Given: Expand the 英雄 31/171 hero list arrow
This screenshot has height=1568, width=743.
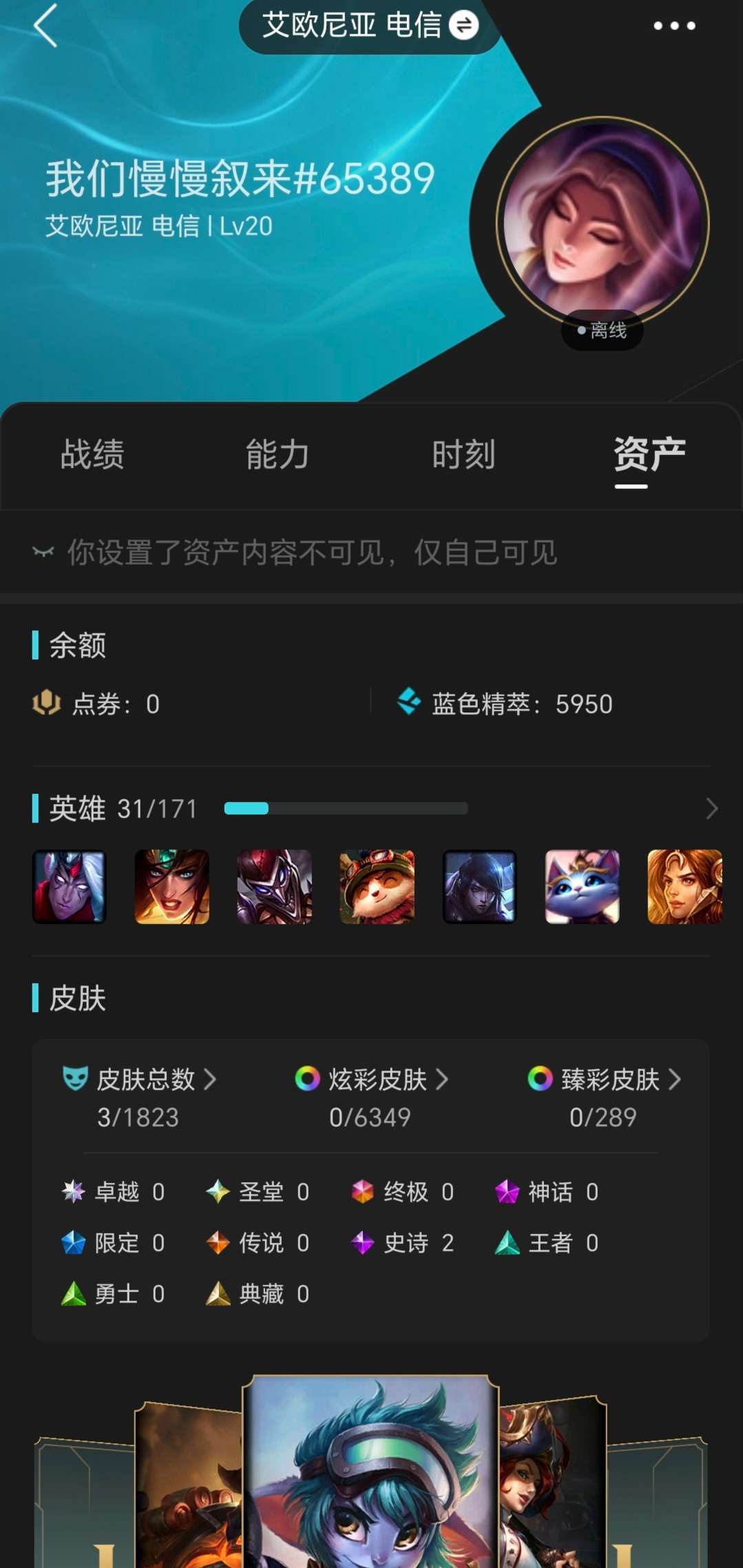Looking at the screenshot, I should [x=711, y=809].
